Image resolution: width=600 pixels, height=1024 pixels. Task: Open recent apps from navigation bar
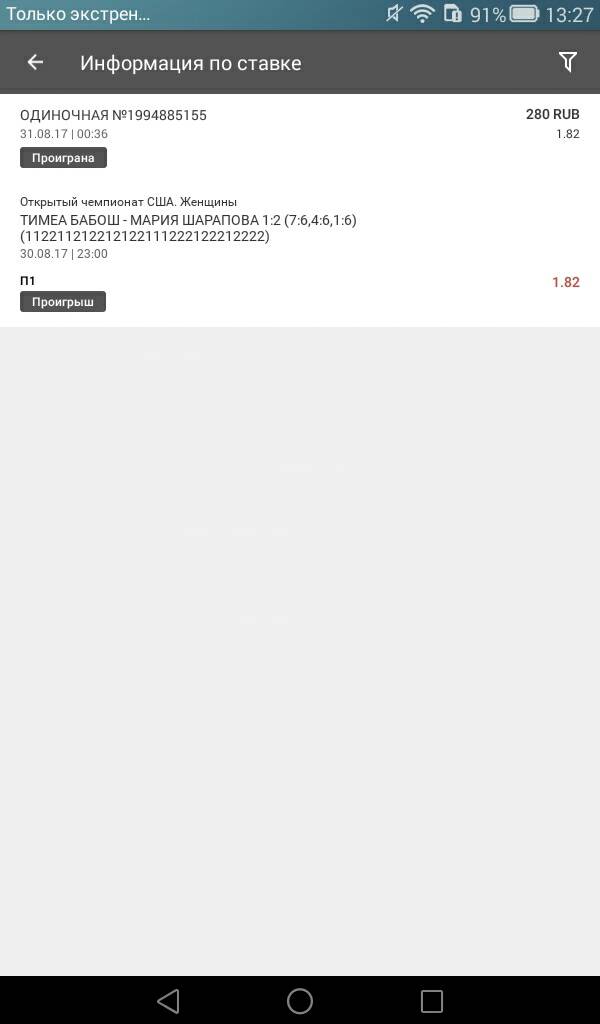432,1000
